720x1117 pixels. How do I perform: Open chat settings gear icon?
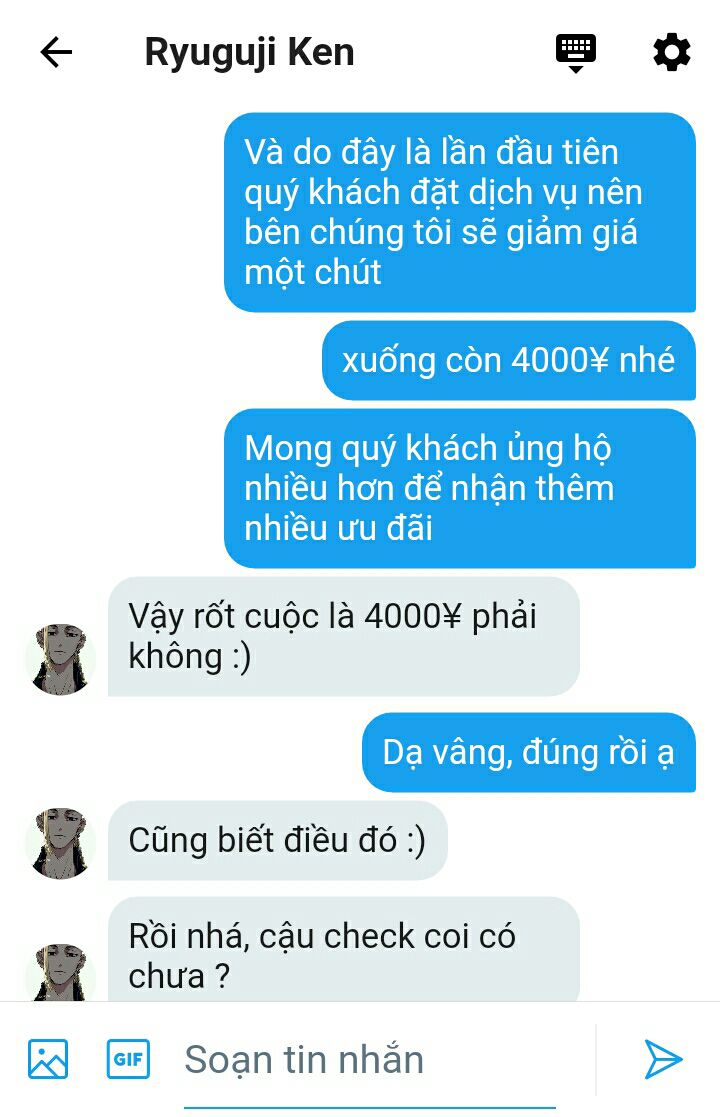pyautogui.click(x=672, y=53)
